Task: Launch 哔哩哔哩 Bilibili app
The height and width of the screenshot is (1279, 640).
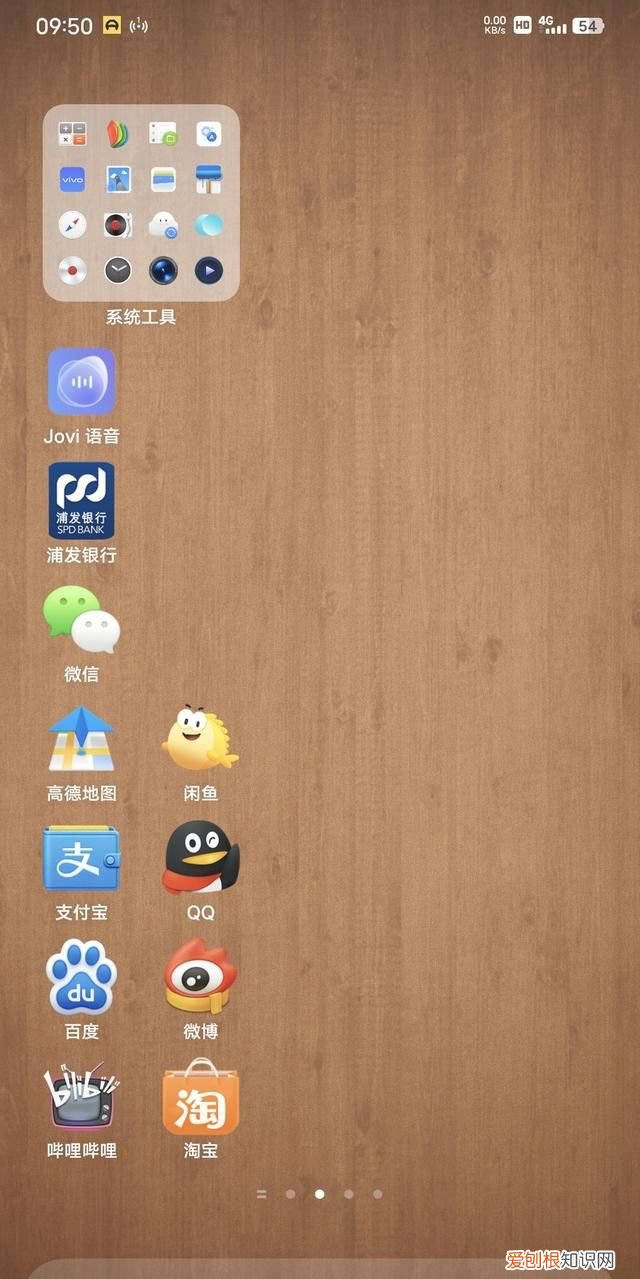Action: pos(82,1098)
